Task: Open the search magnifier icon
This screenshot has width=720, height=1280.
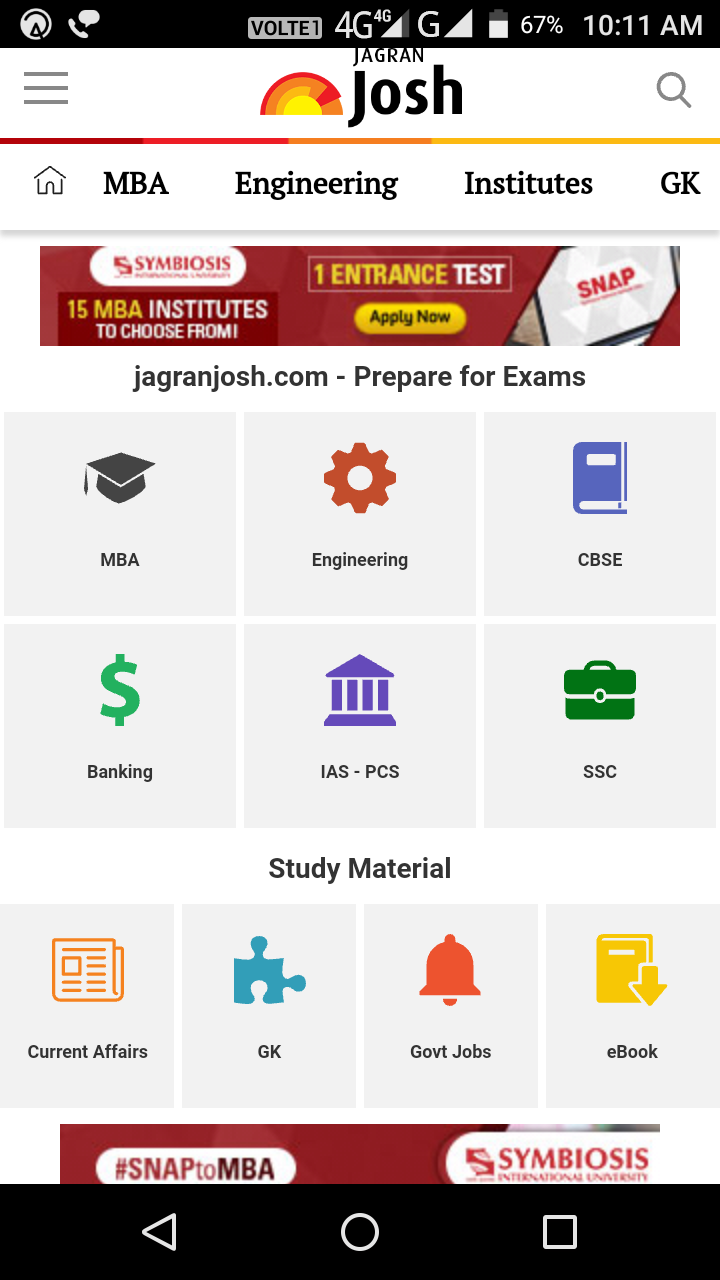Action: (674, 91)
